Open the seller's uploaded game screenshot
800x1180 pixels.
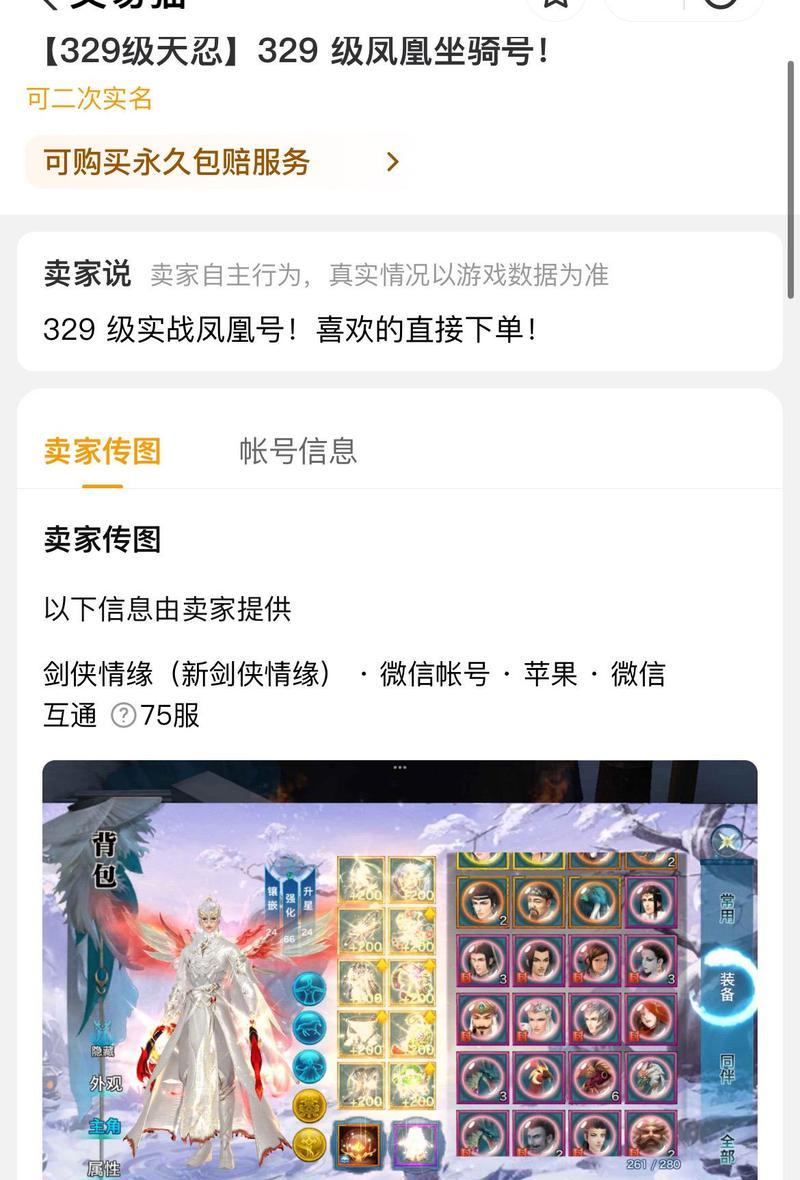(x=400, y=970)
